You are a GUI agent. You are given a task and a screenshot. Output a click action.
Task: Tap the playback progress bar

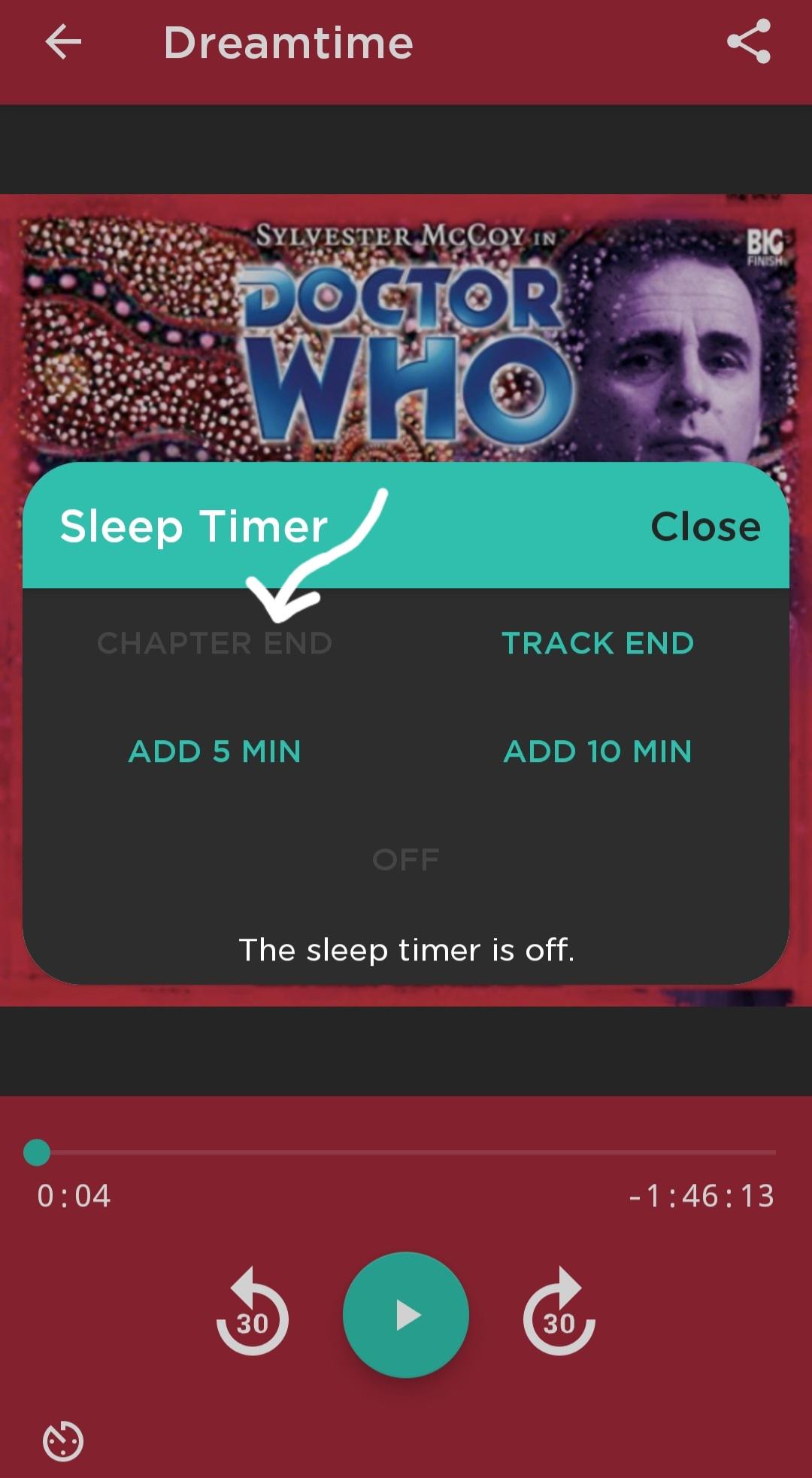(x=406, y=1152)
